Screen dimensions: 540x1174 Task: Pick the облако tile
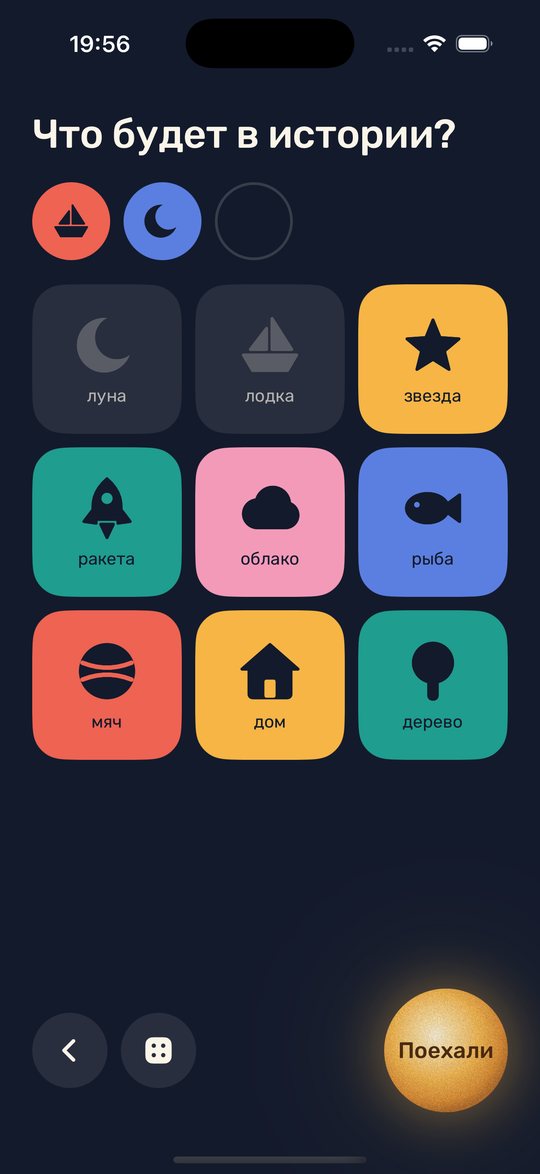pos(270,522)
